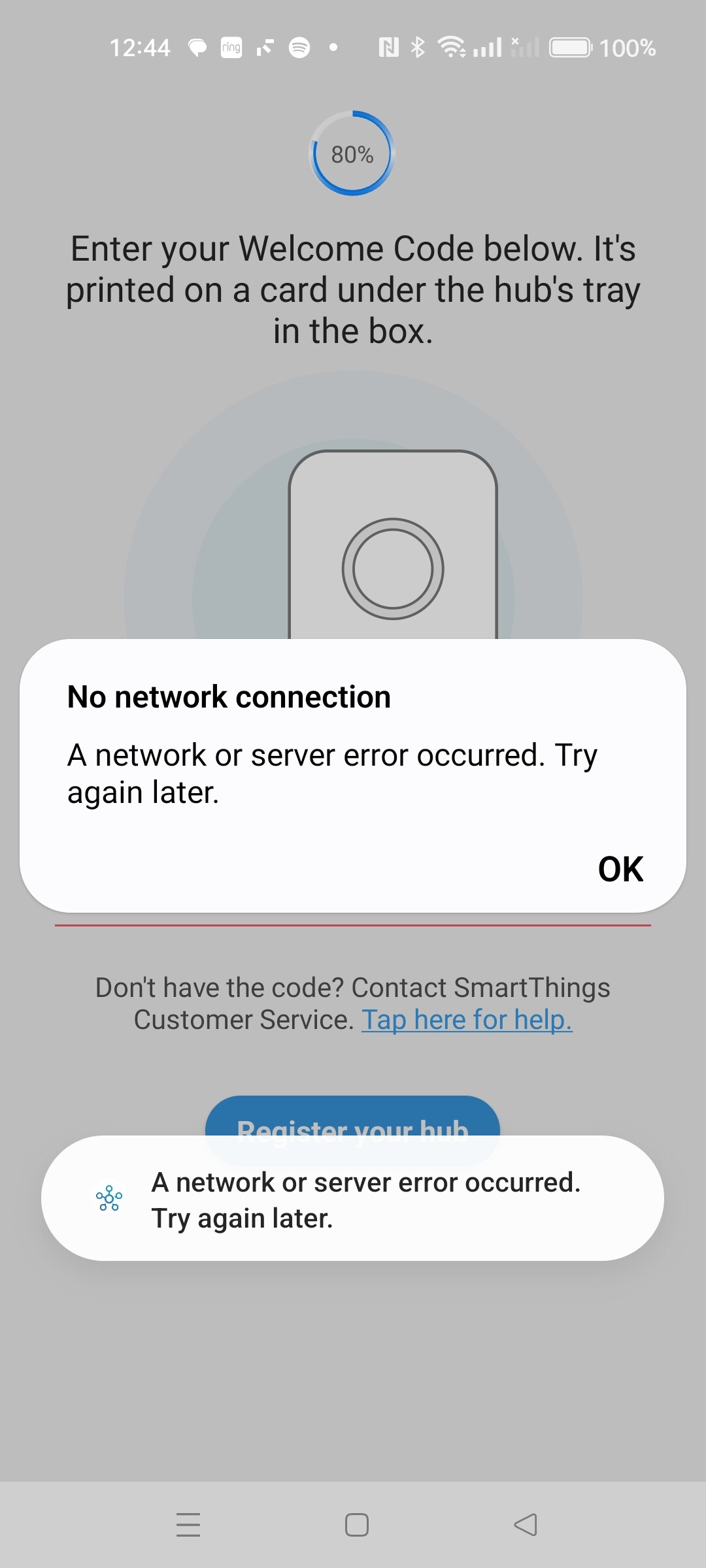
Task: Open the 'Tap here for help' link
Action: click(467, 1020)
